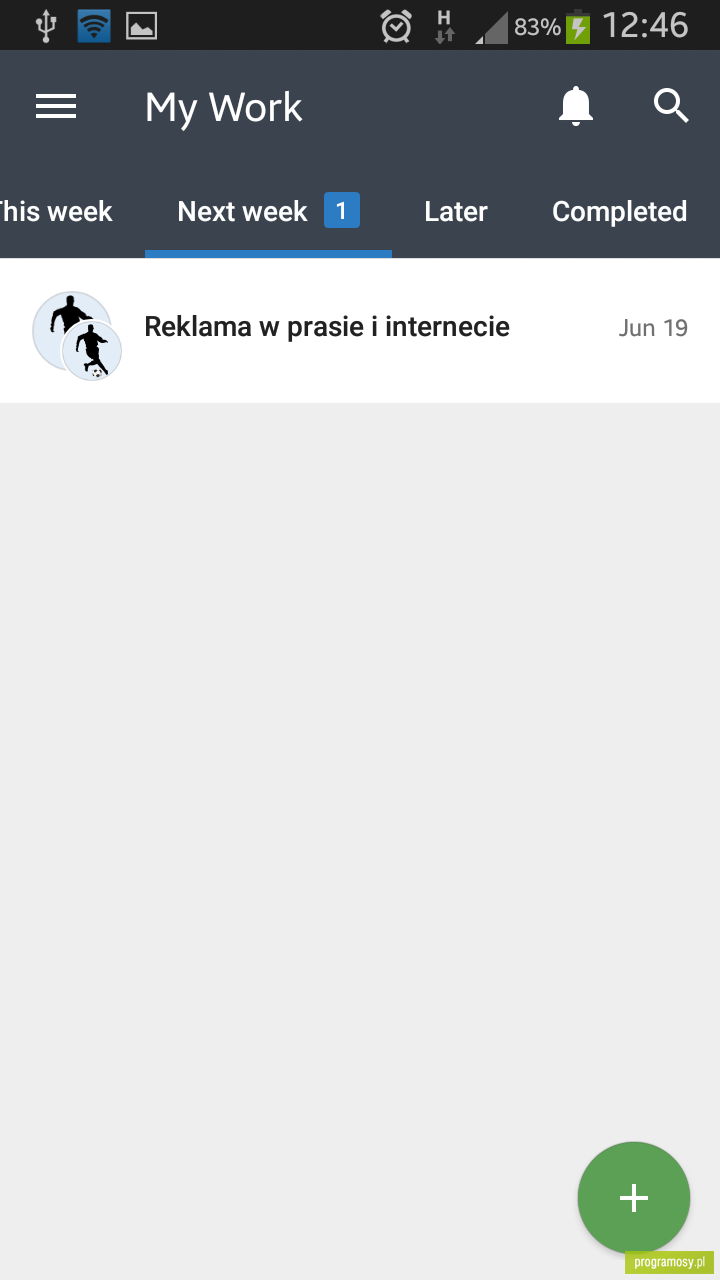Open the notifications bell

(x=575, y=106)
